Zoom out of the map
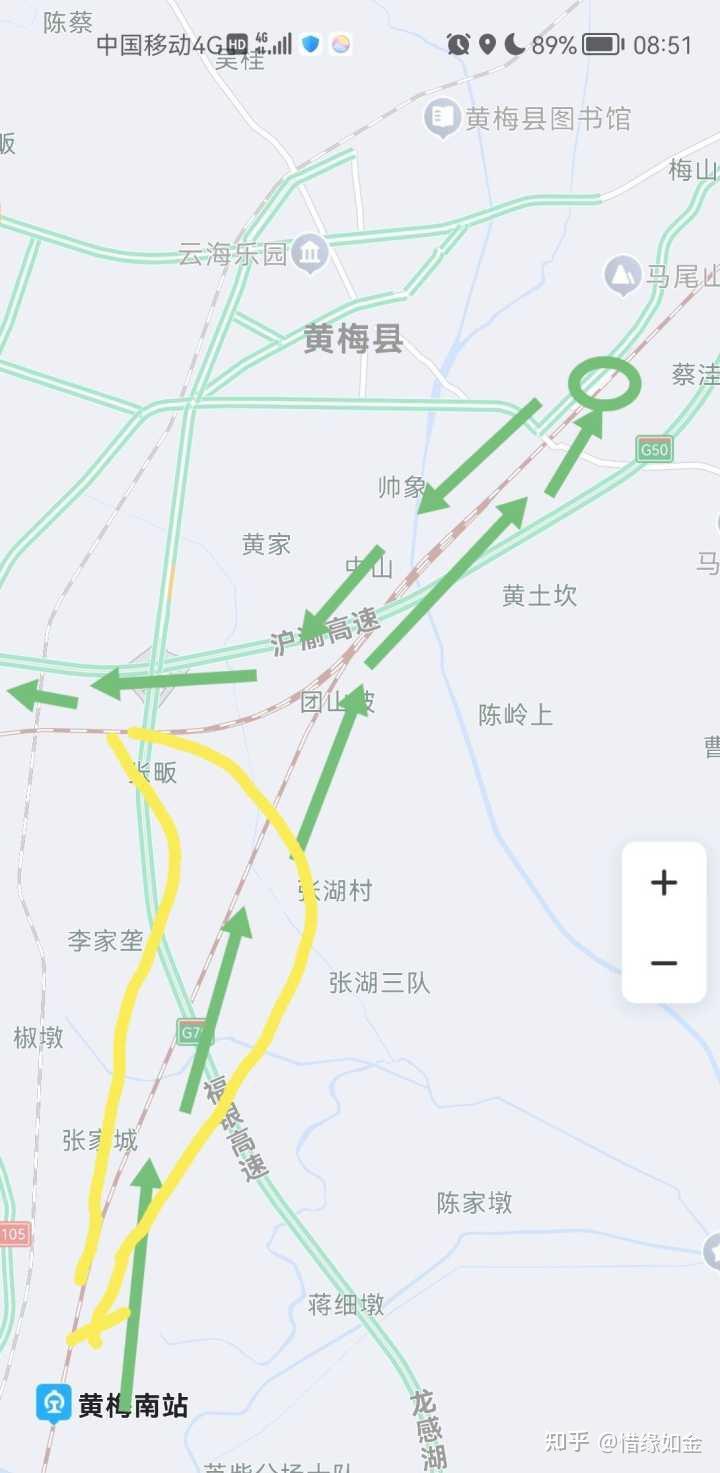This screenshot has width=720, height=1473. pos(664,963)
